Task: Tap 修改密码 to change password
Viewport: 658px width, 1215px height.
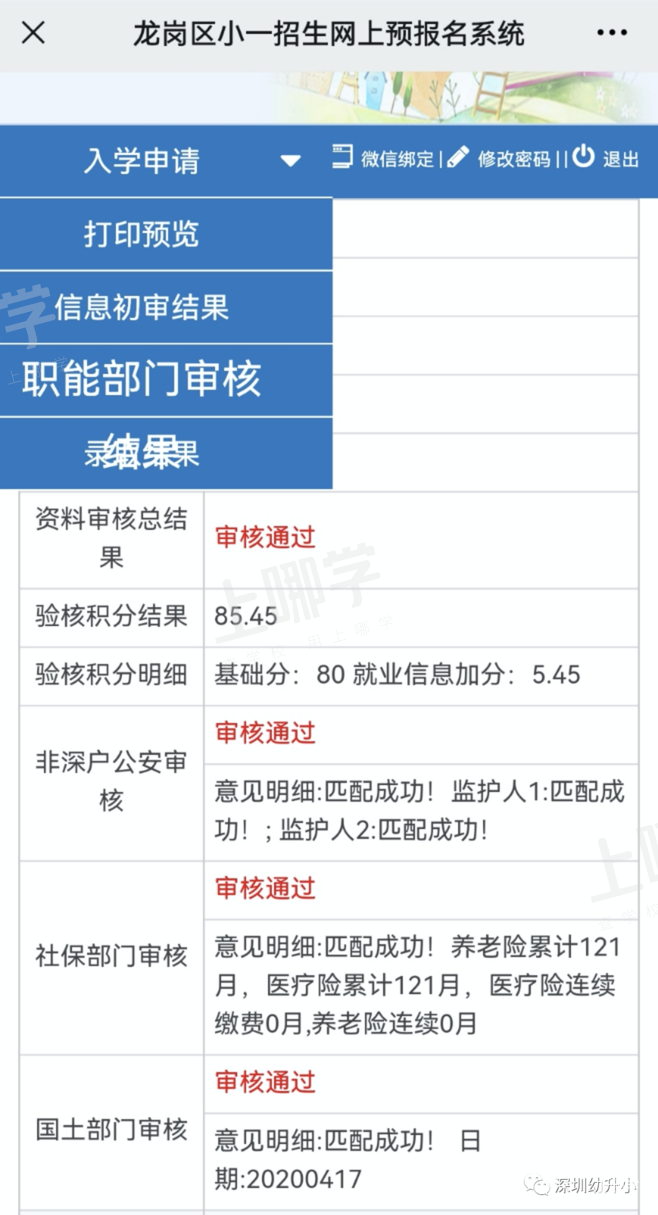Action: pyautogui.click(x=499, y=158)
